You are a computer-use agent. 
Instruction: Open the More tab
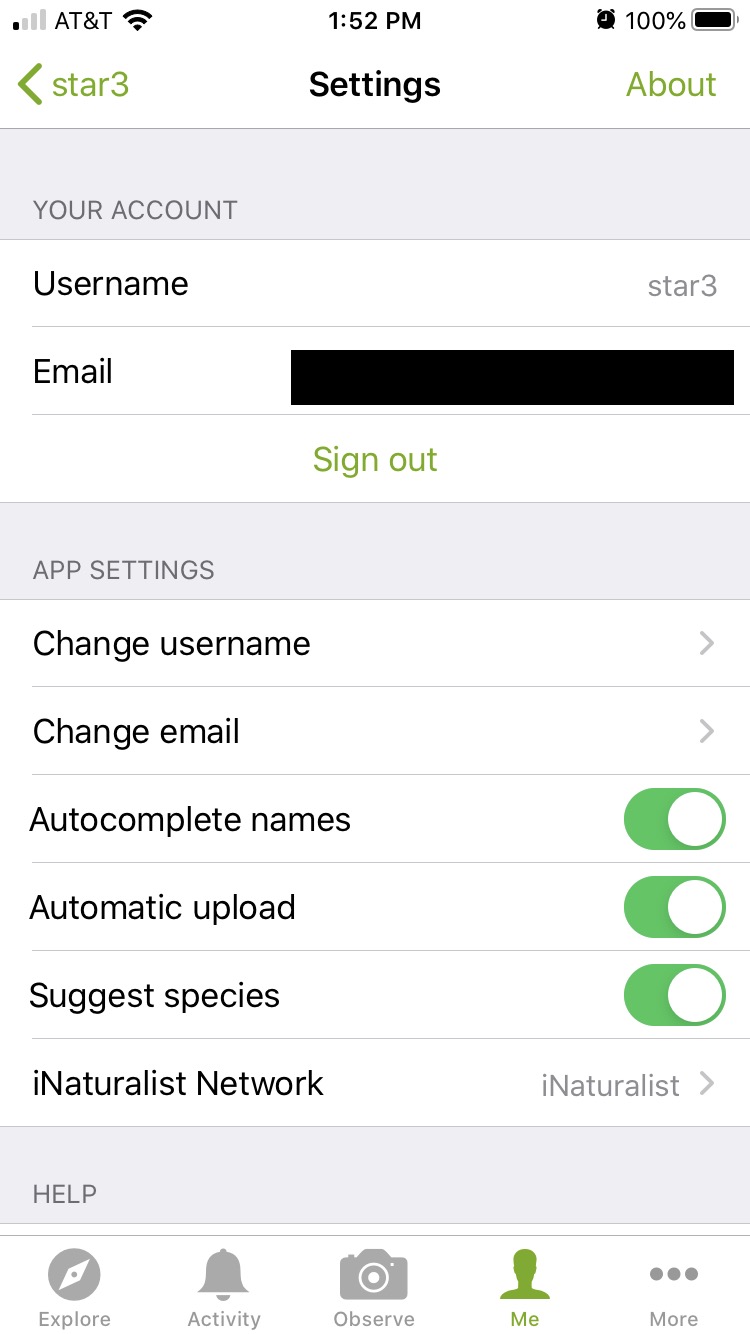[x=674, y=1287]
